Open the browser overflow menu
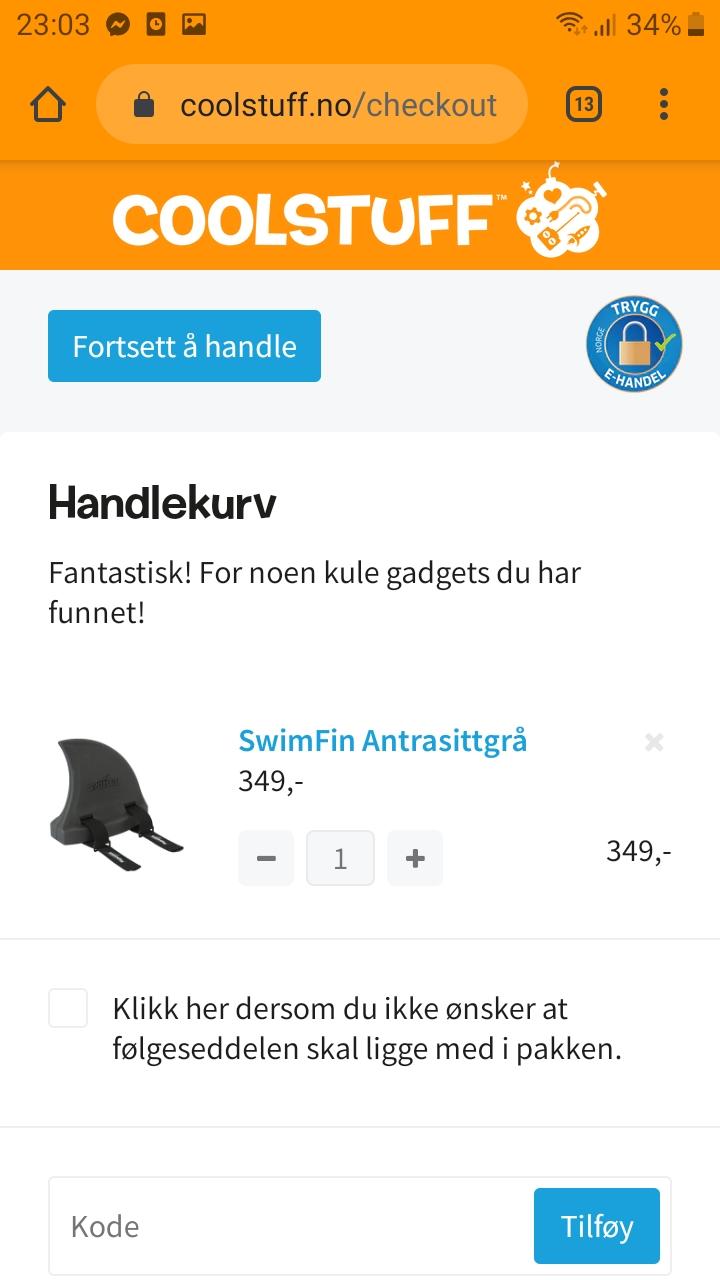The image size is (720, 1280). coord(664,104)
